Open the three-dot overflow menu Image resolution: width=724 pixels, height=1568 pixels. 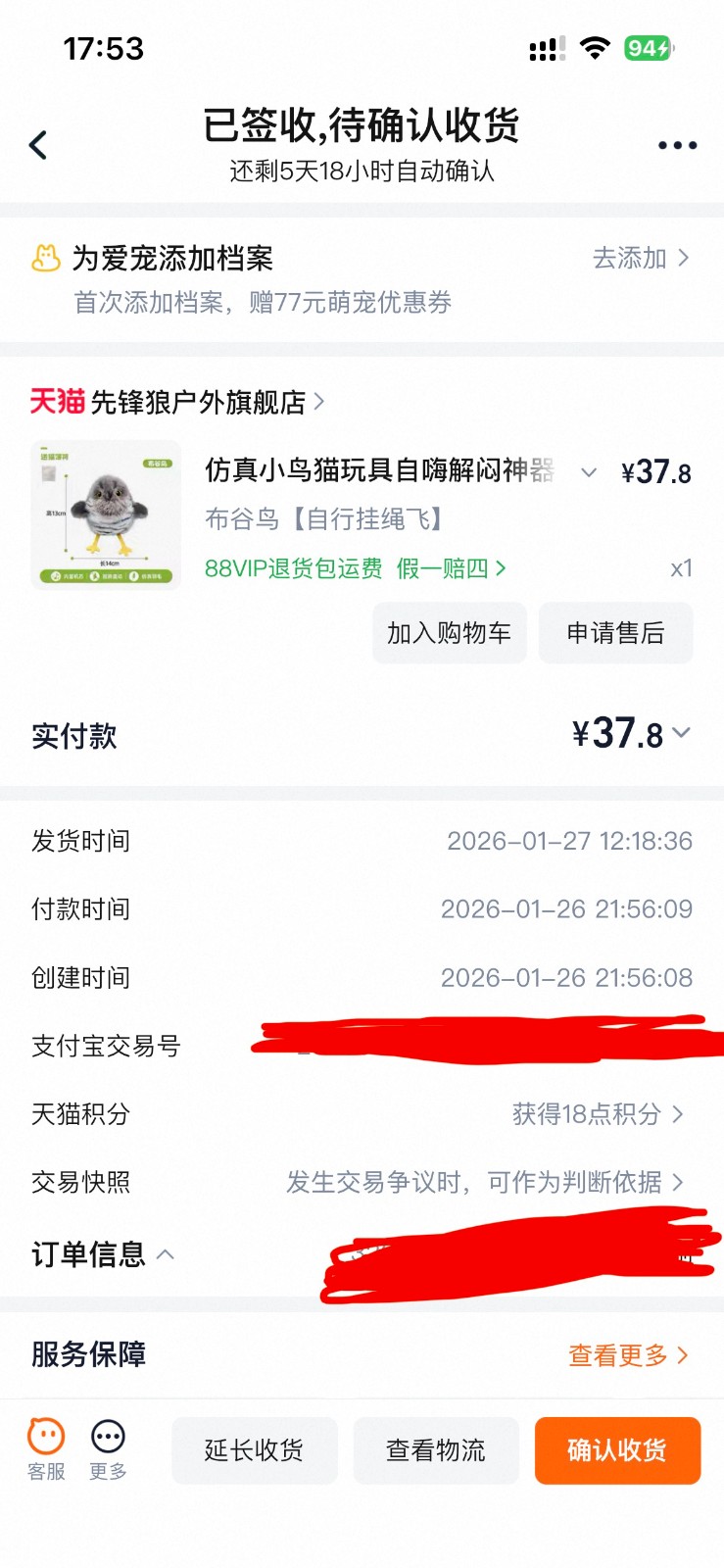(x=677, y=146)
